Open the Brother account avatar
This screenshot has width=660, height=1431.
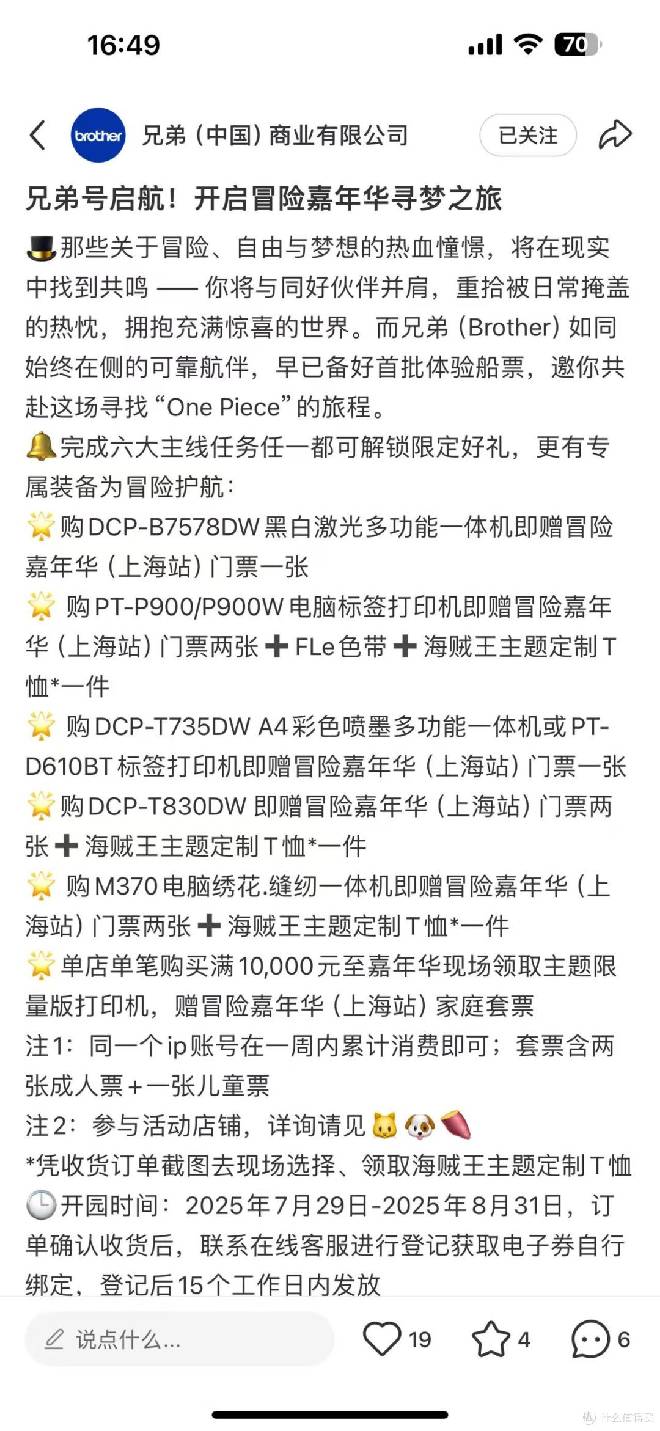(x=98, y=135)
